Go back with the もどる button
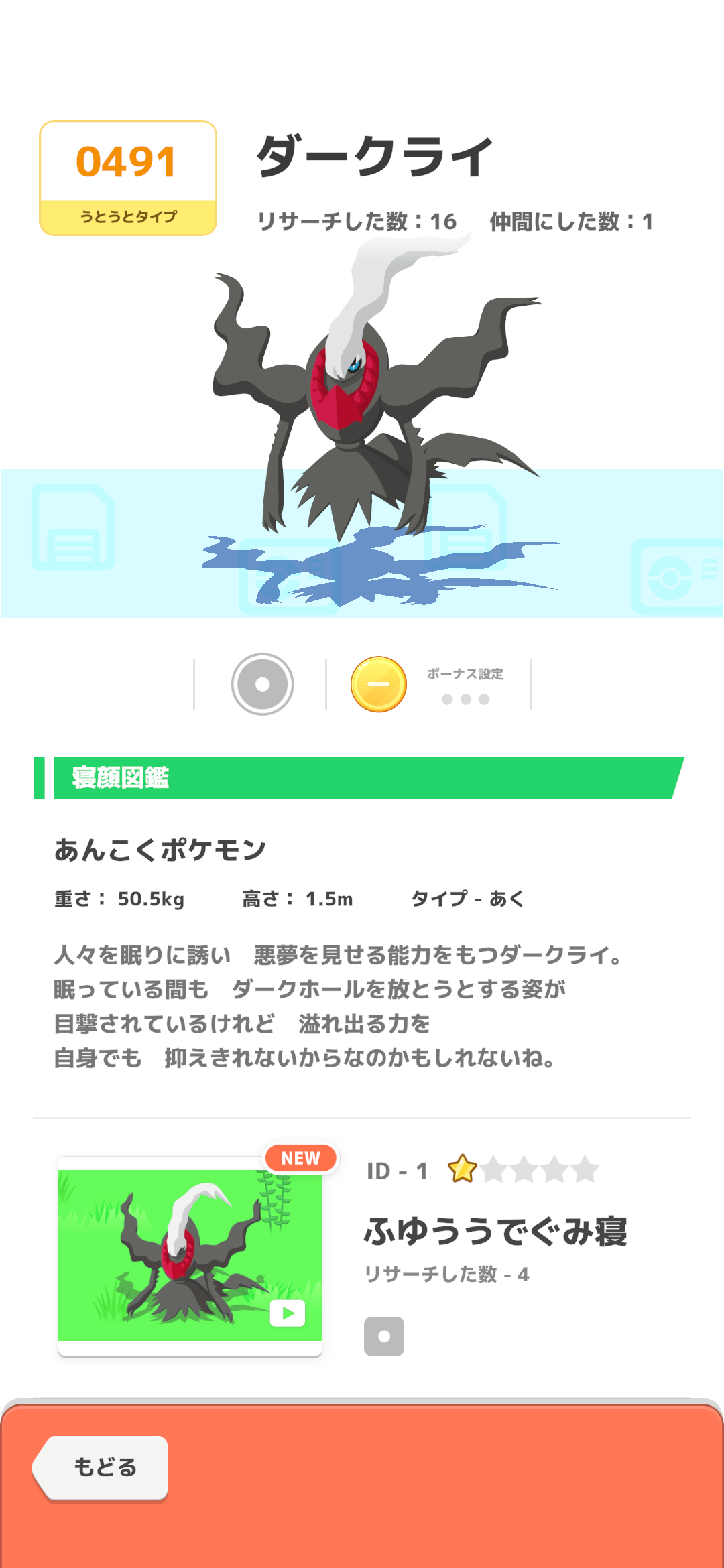This screenshot has width=724, height=1568. [103, 1467]
